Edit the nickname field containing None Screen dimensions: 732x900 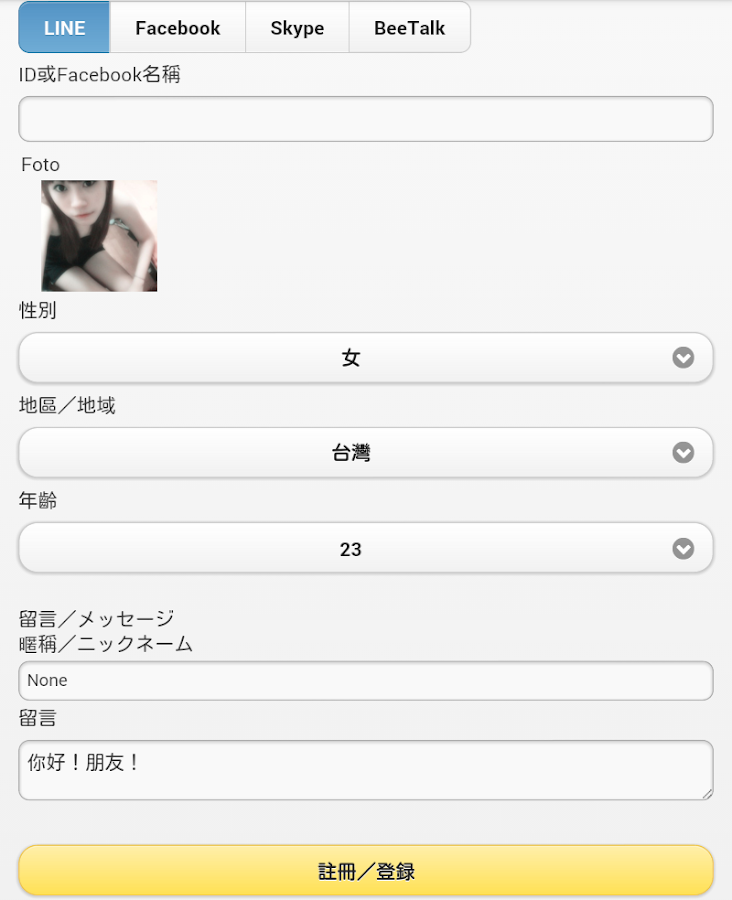[x=365, y=681]
